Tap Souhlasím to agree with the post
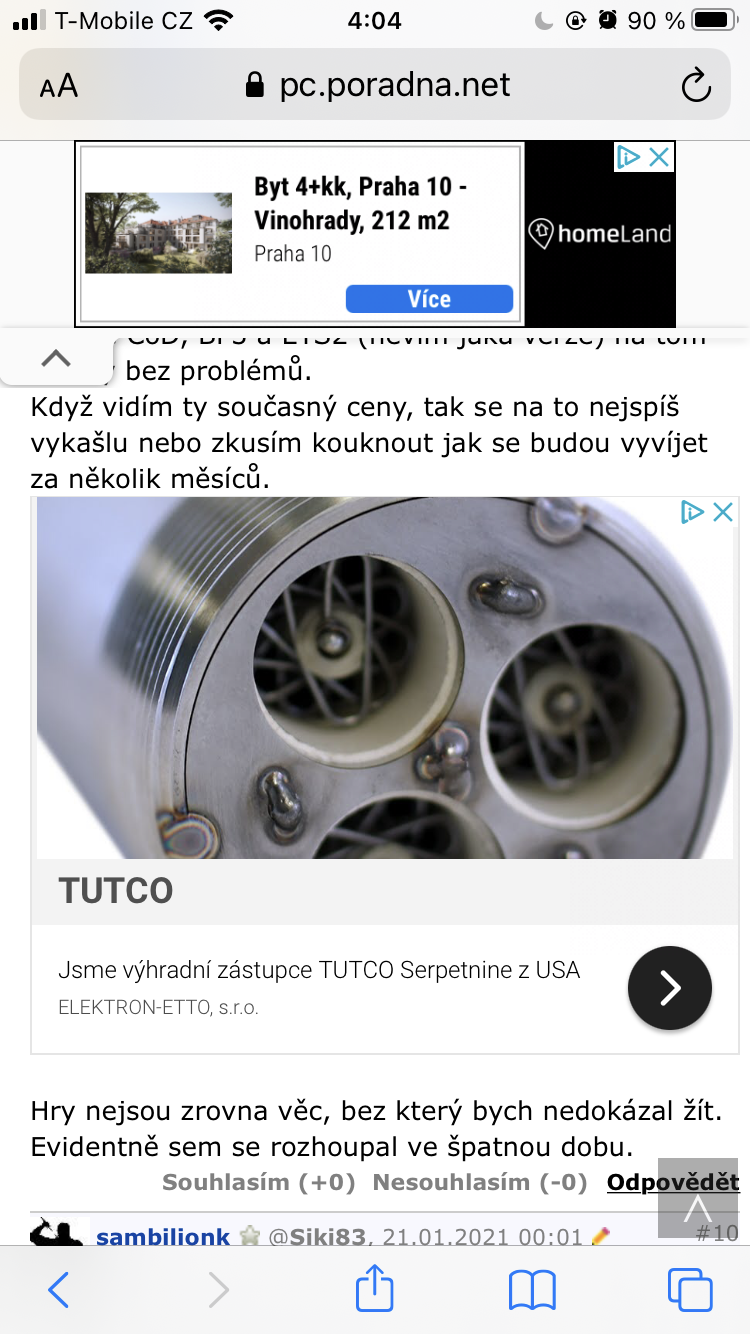 click(259, 1182)
